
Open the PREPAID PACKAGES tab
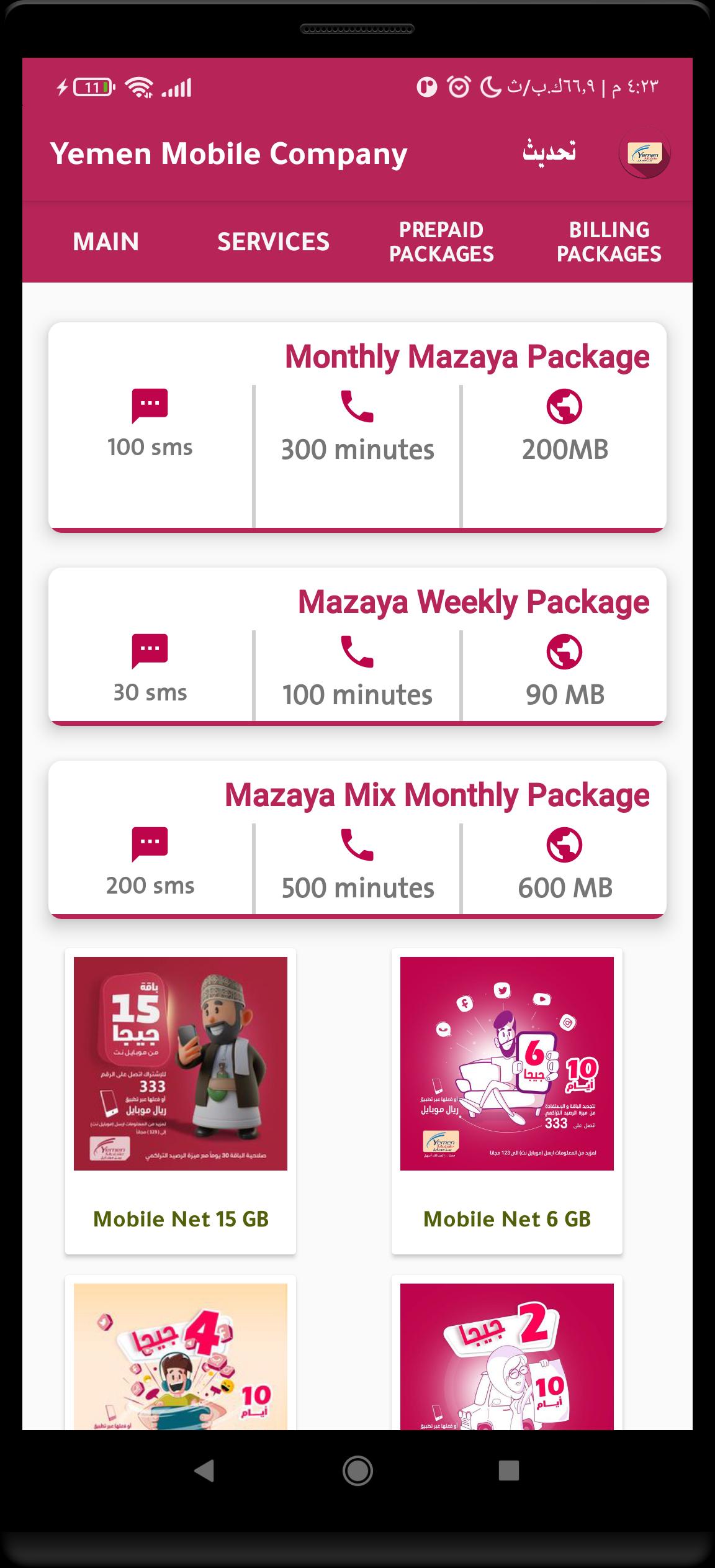point(441,242)
